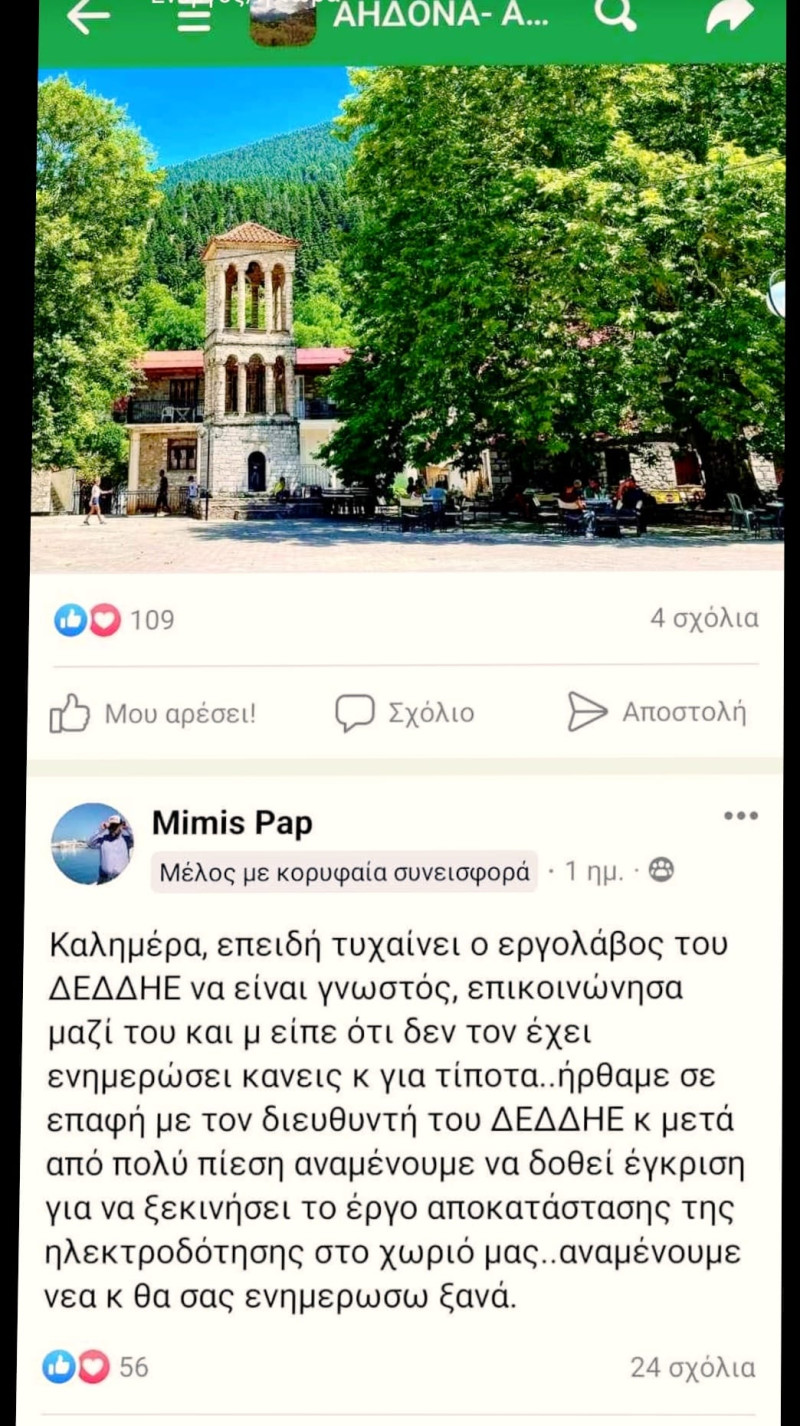Like the photo post with Μου αρέσει
Image resolution: width=800 pixels, height=1426 pixels.
tap(153, 713)
